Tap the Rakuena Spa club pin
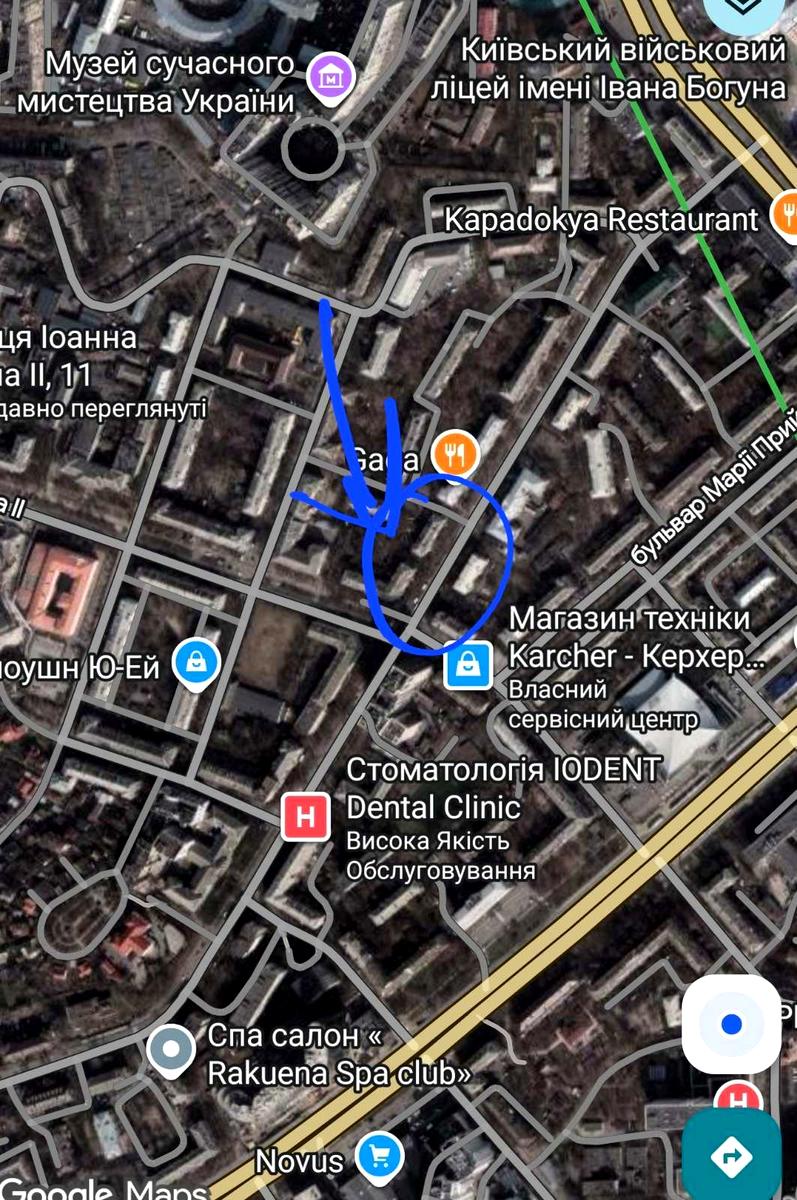The width and height of the screenshot is (797, 1200). (x=171, y=1049)
